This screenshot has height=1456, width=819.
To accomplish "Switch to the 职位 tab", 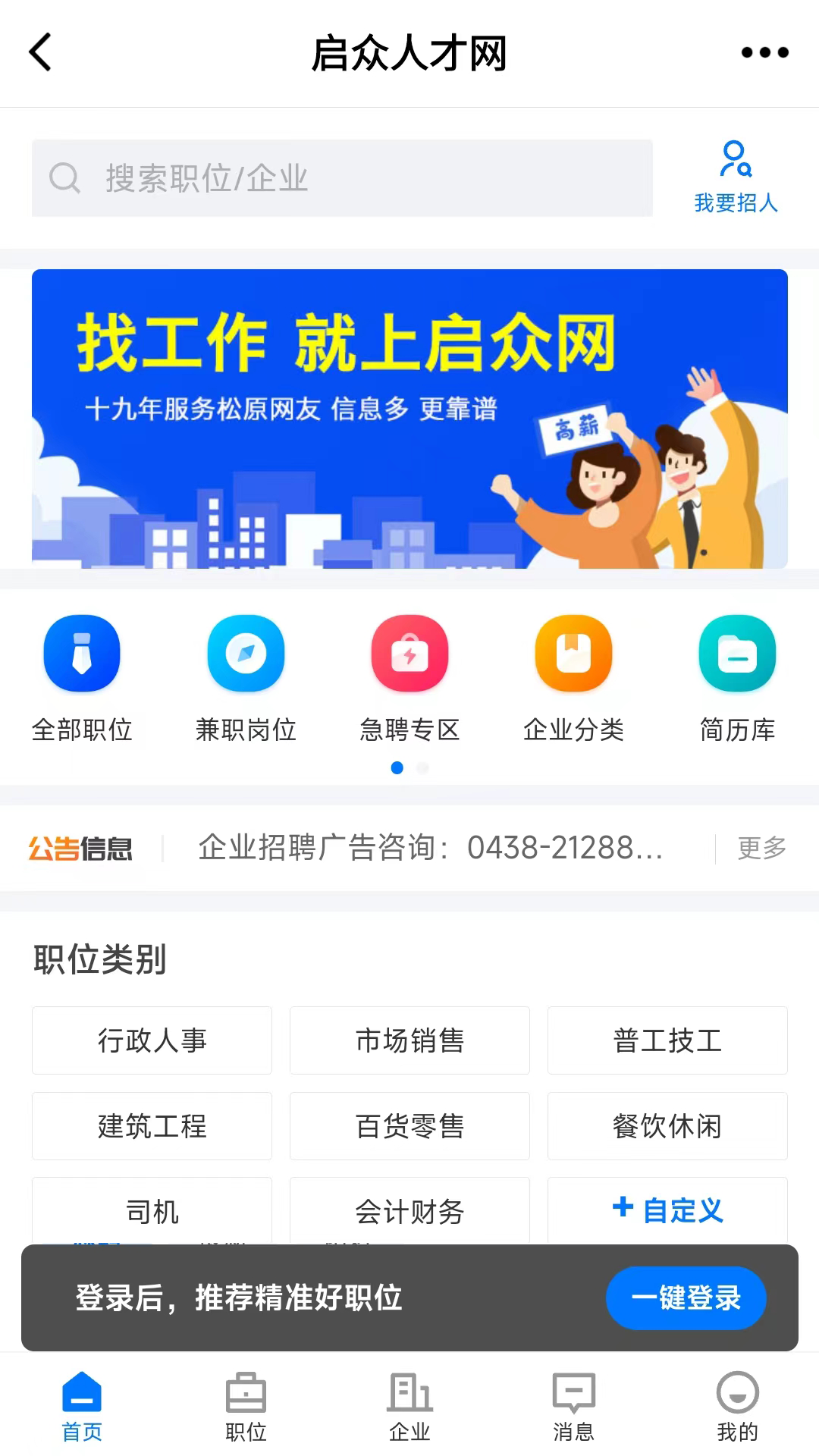I will [246, 1407].
